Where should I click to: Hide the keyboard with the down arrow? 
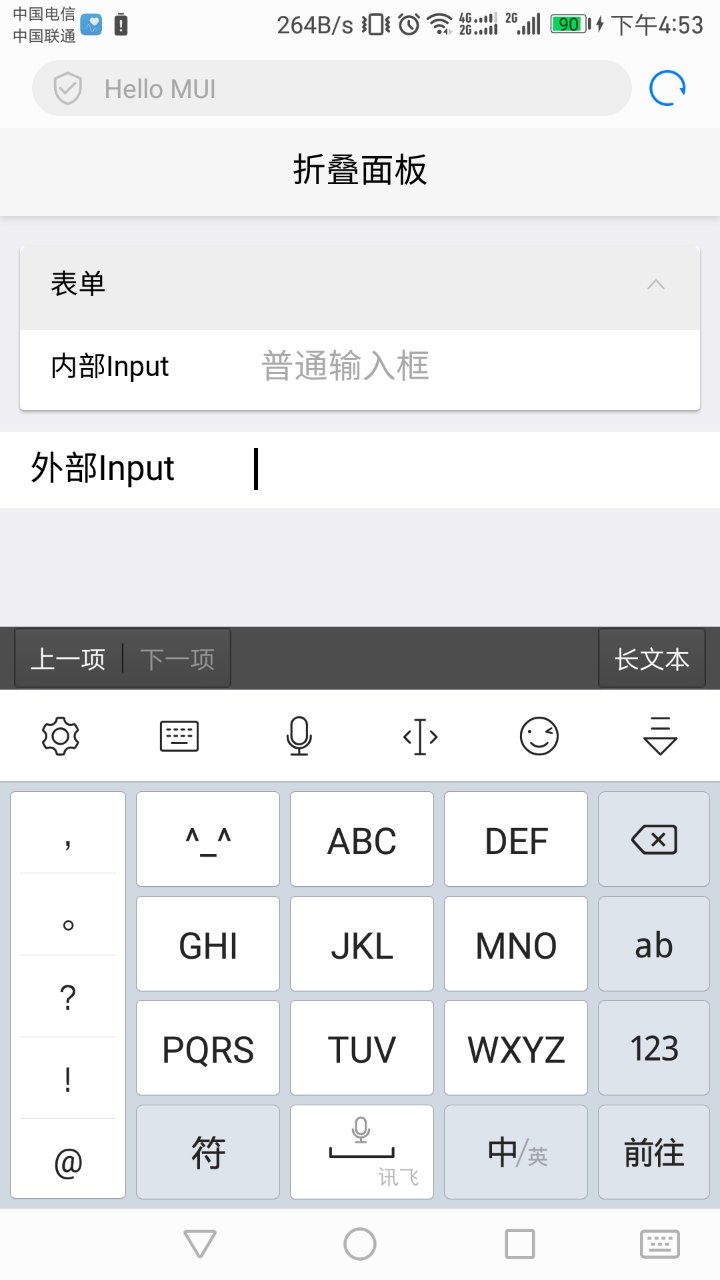click(660, 737)
